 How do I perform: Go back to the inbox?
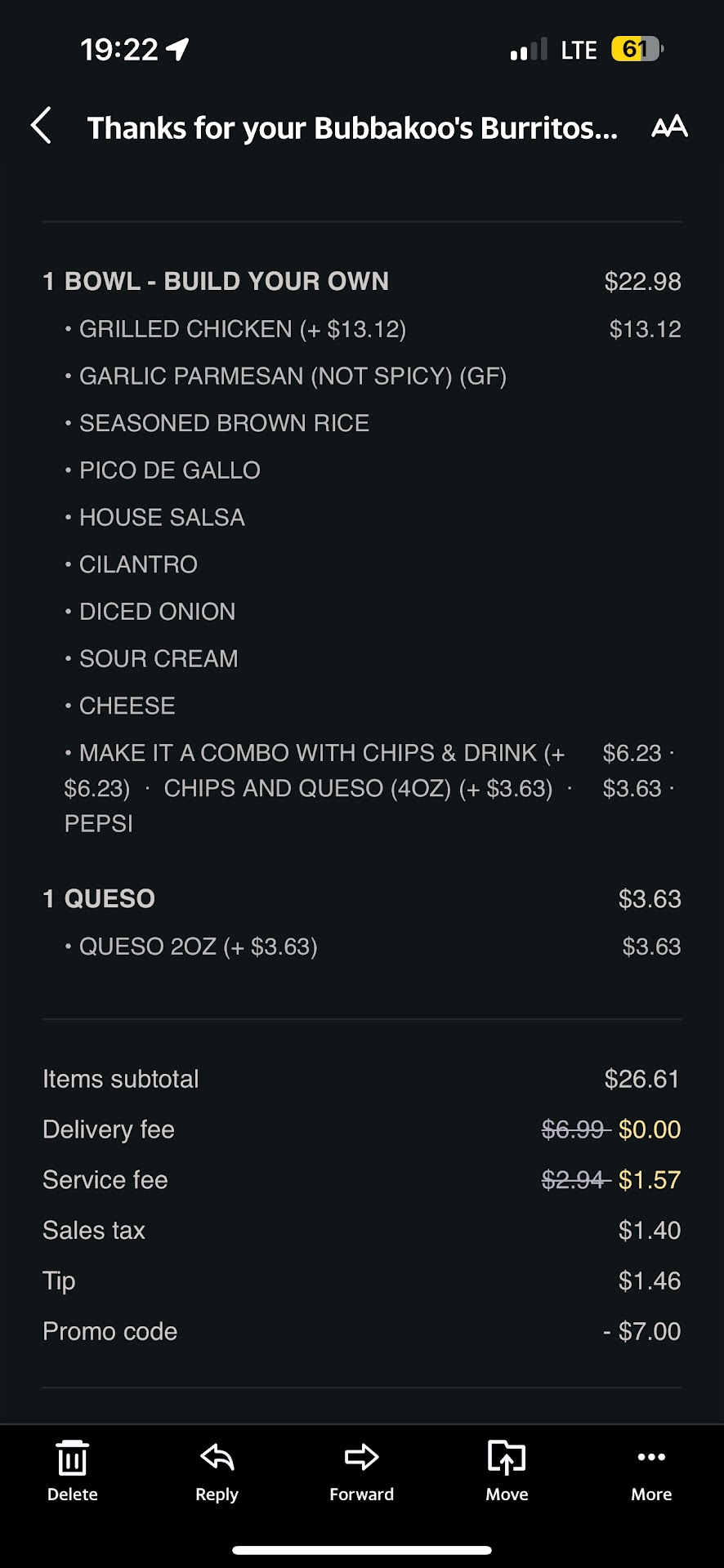(42, 126)
